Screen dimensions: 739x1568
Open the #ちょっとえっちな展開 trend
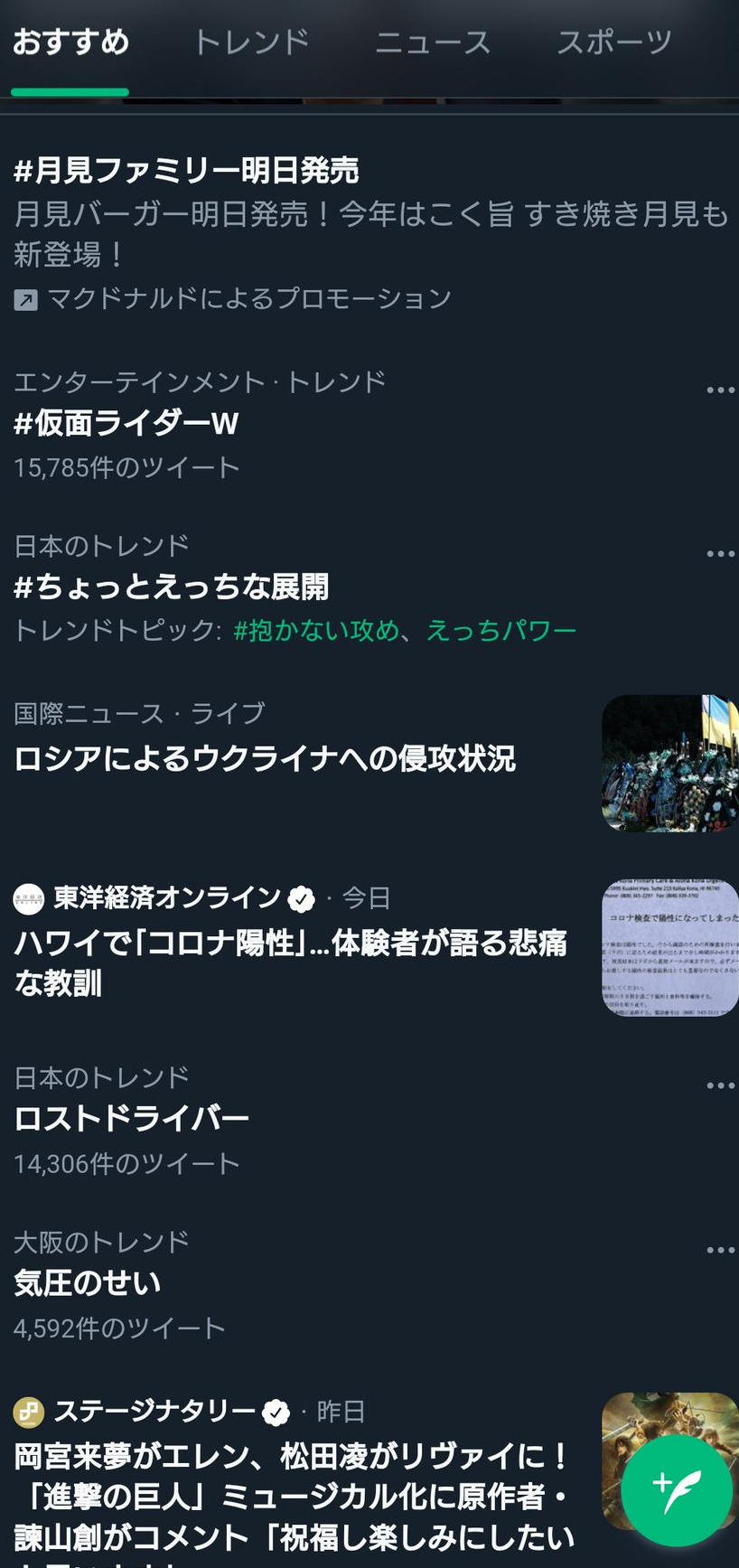172,587
